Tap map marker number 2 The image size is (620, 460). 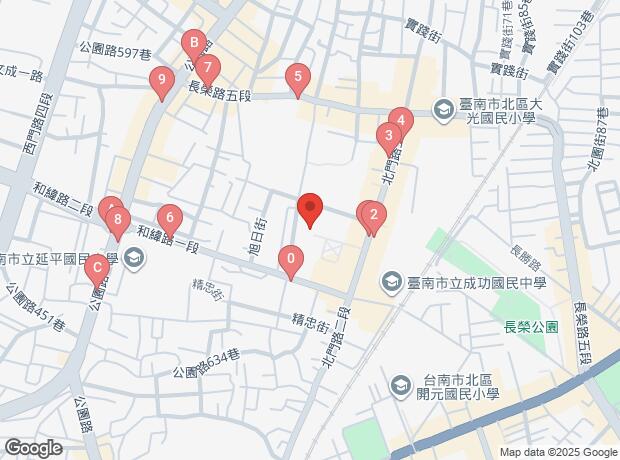[373, 214]
